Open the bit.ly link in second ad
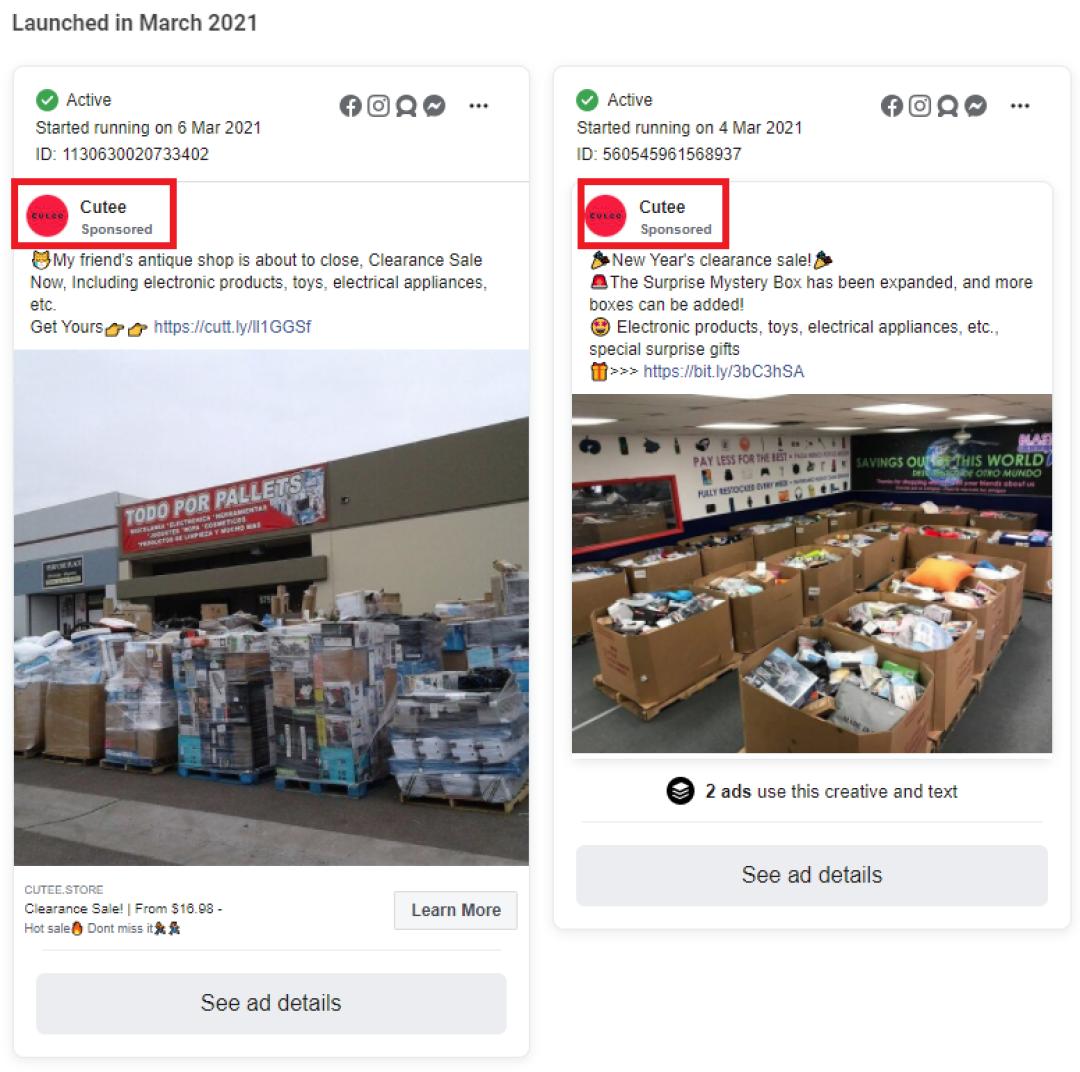 723,371
